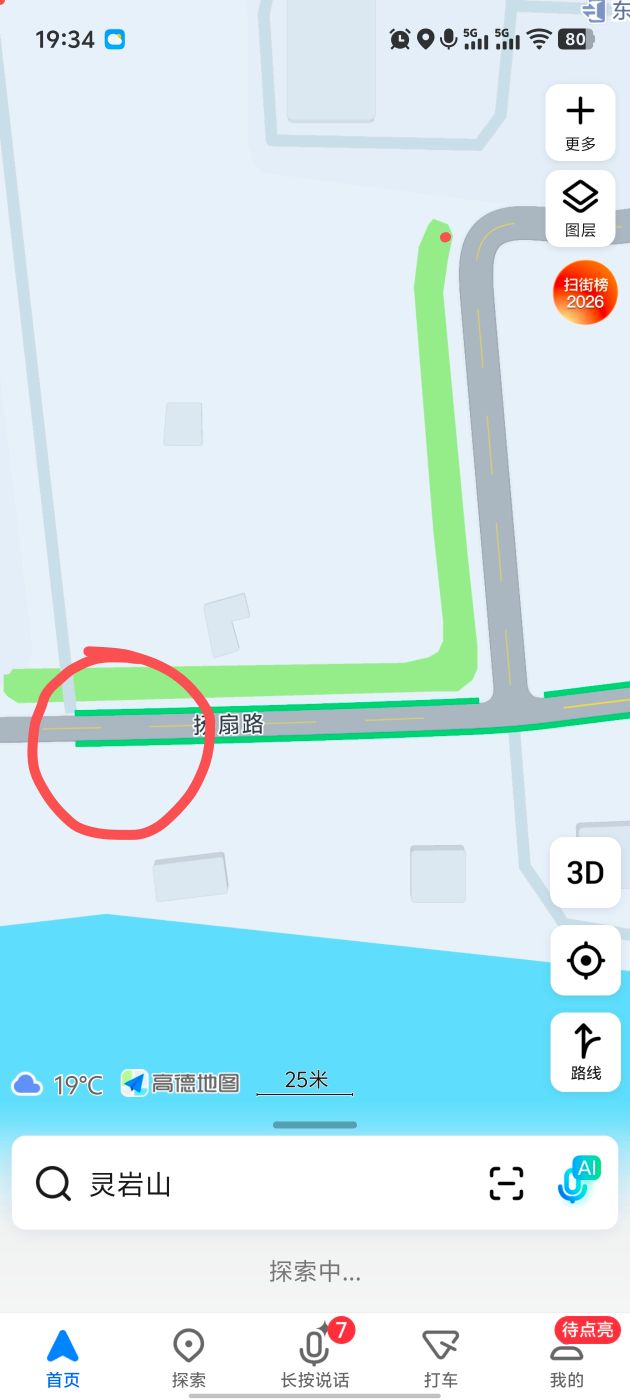Switch to the 打车 ride-hailing tab
Image resolution: width=630 pixels, height=1400 pixels.
point(440,1358)
